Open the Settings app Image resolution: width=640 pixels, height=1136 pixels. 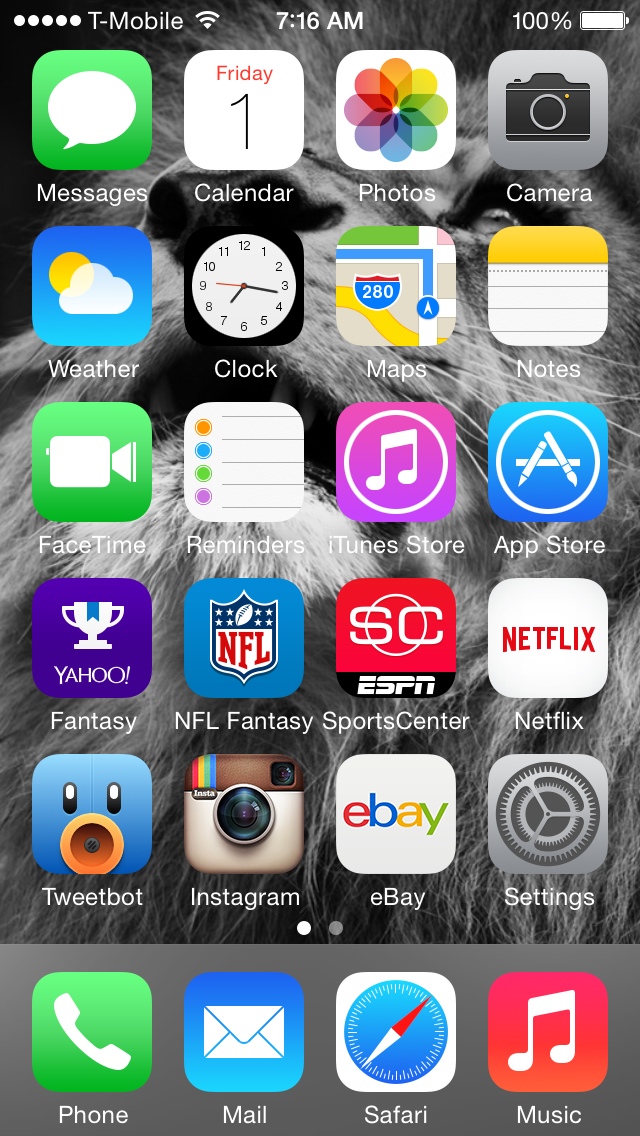pyautogui.click(x=548, y=814)
